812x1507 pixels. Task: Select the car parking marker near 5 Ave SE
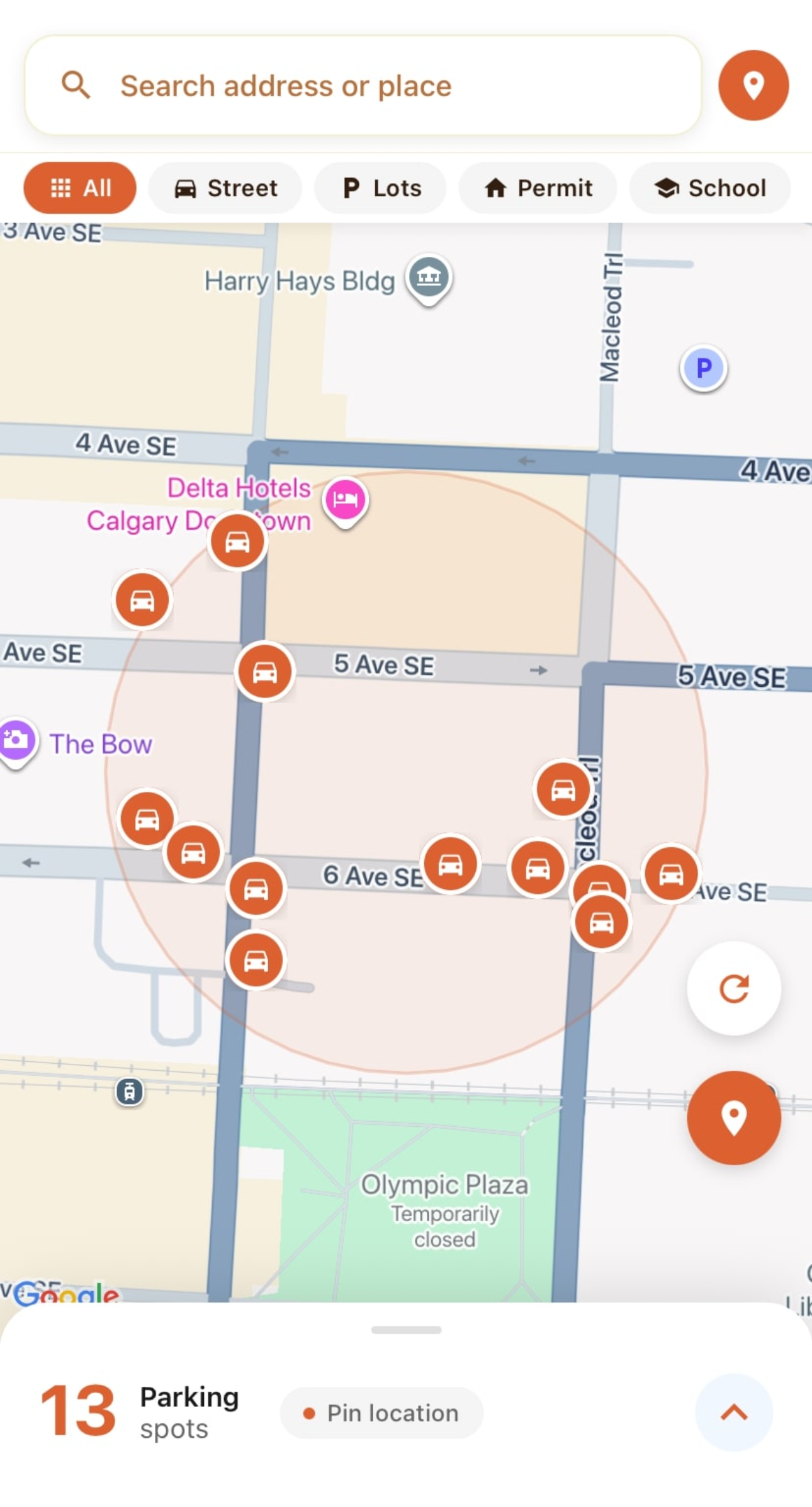(266, 671)
